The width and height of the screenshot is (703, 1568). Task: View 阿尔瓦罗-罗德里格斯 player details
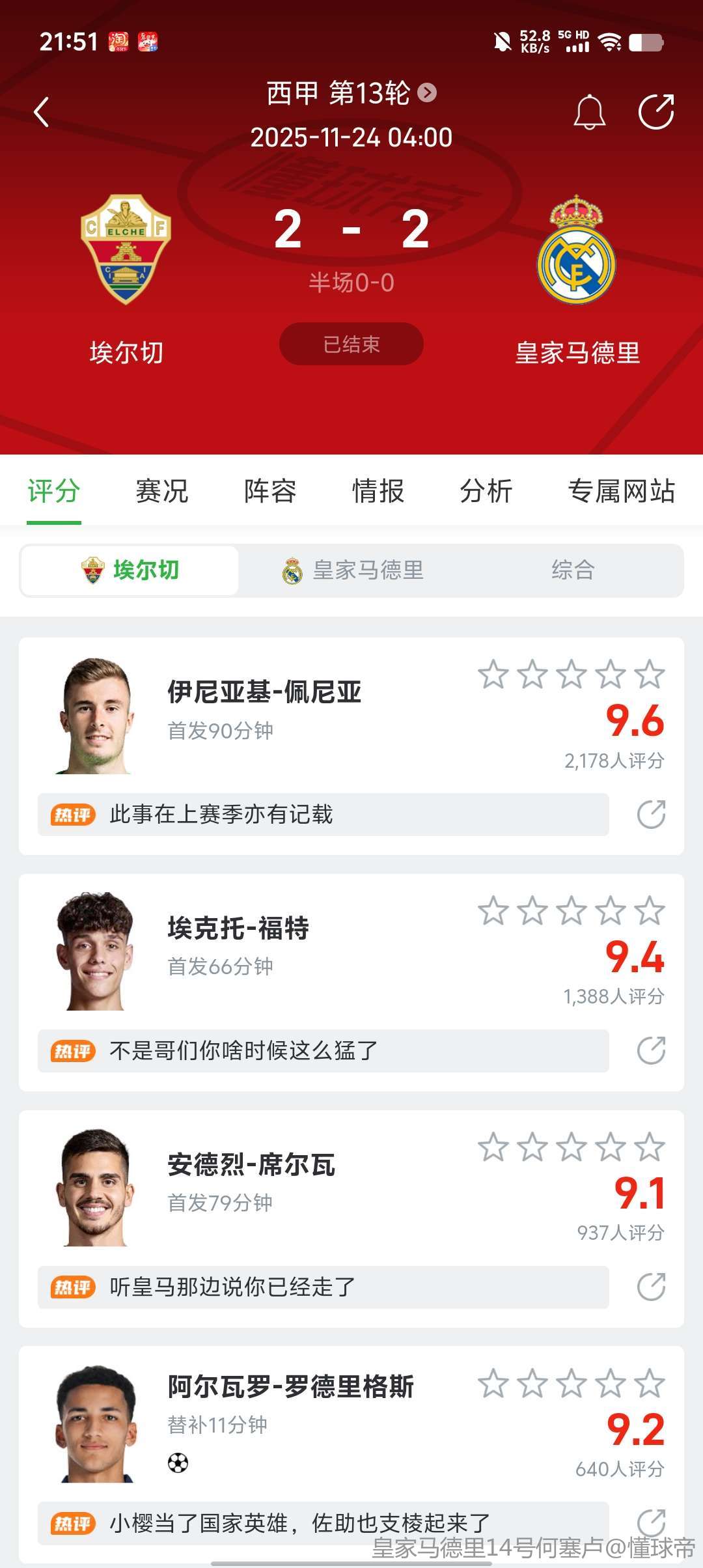pyautogui.click(x=290, y=1387)
